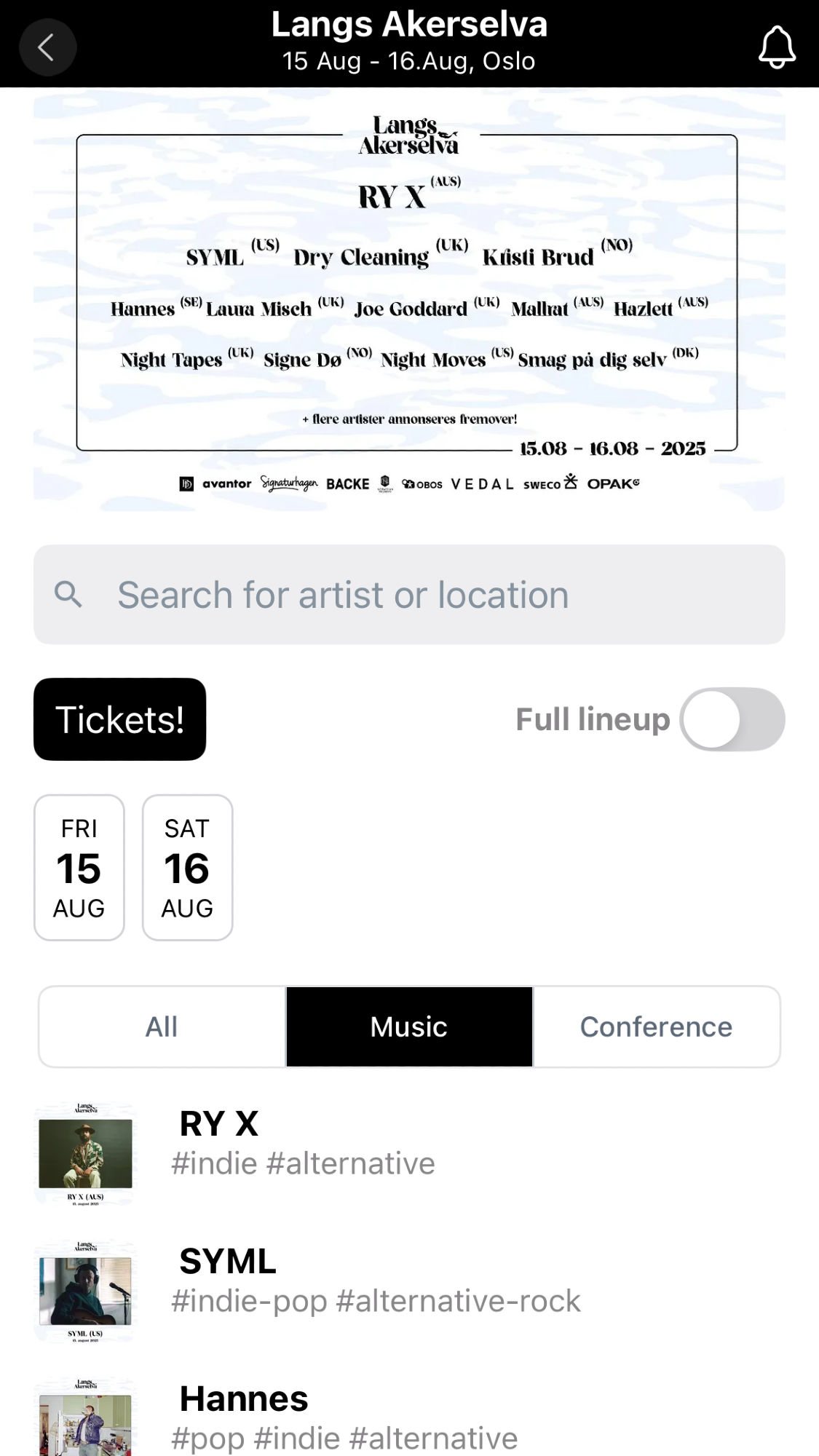The height and width of the screenshot is (1456, 819).
Task: Go back using the top-left arrow
Action: click(x=47, y=48)
